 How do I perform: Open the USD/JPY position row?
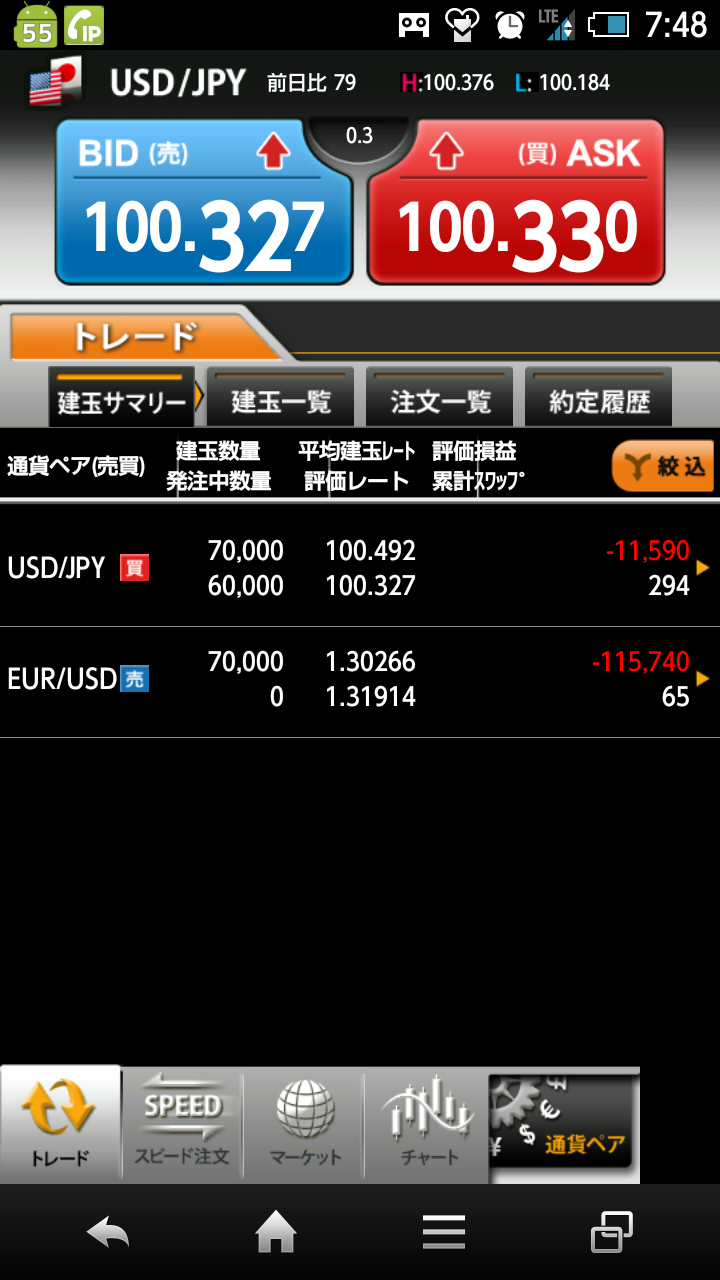click(x=360, y=568)
